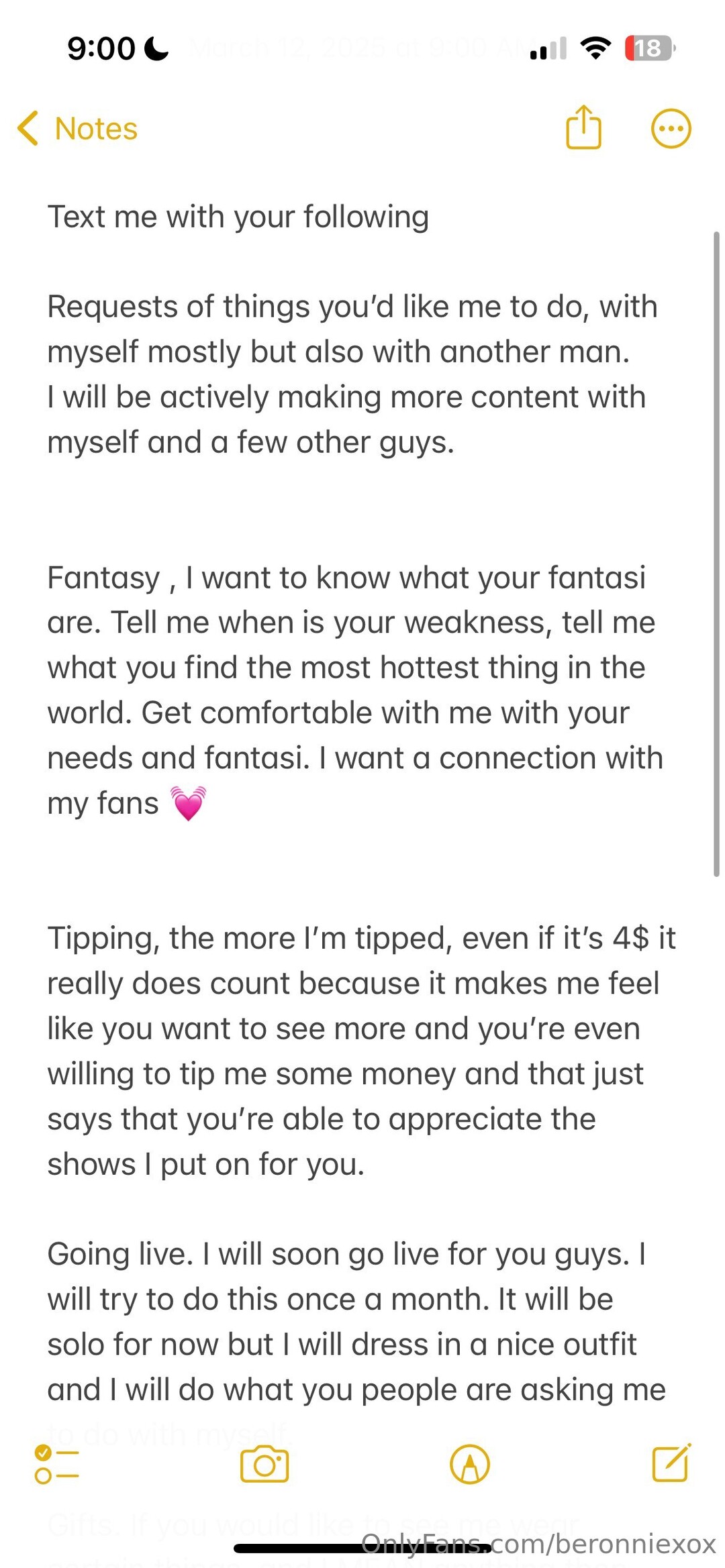This screenshot has height=1568, width=725.
Task: Open the camera attachment option
Action: pyautogui.click(x=264, y=1464)
